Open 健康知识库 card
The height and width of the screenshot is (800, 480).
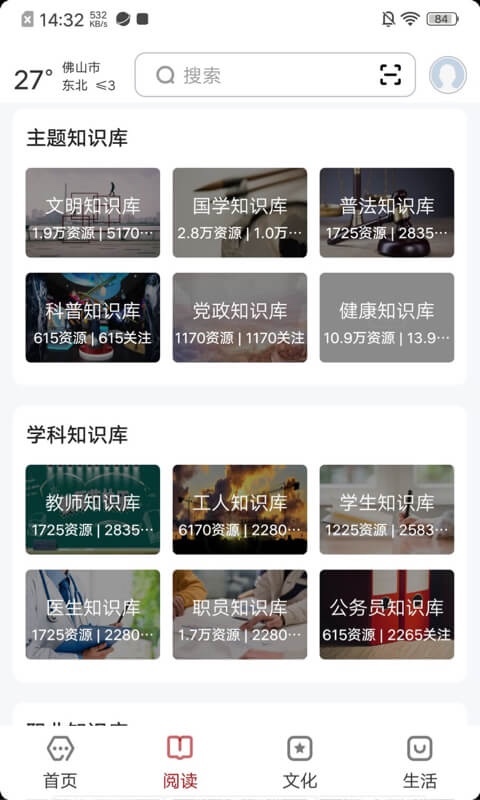pyautogui.click(x=387, y=317)
